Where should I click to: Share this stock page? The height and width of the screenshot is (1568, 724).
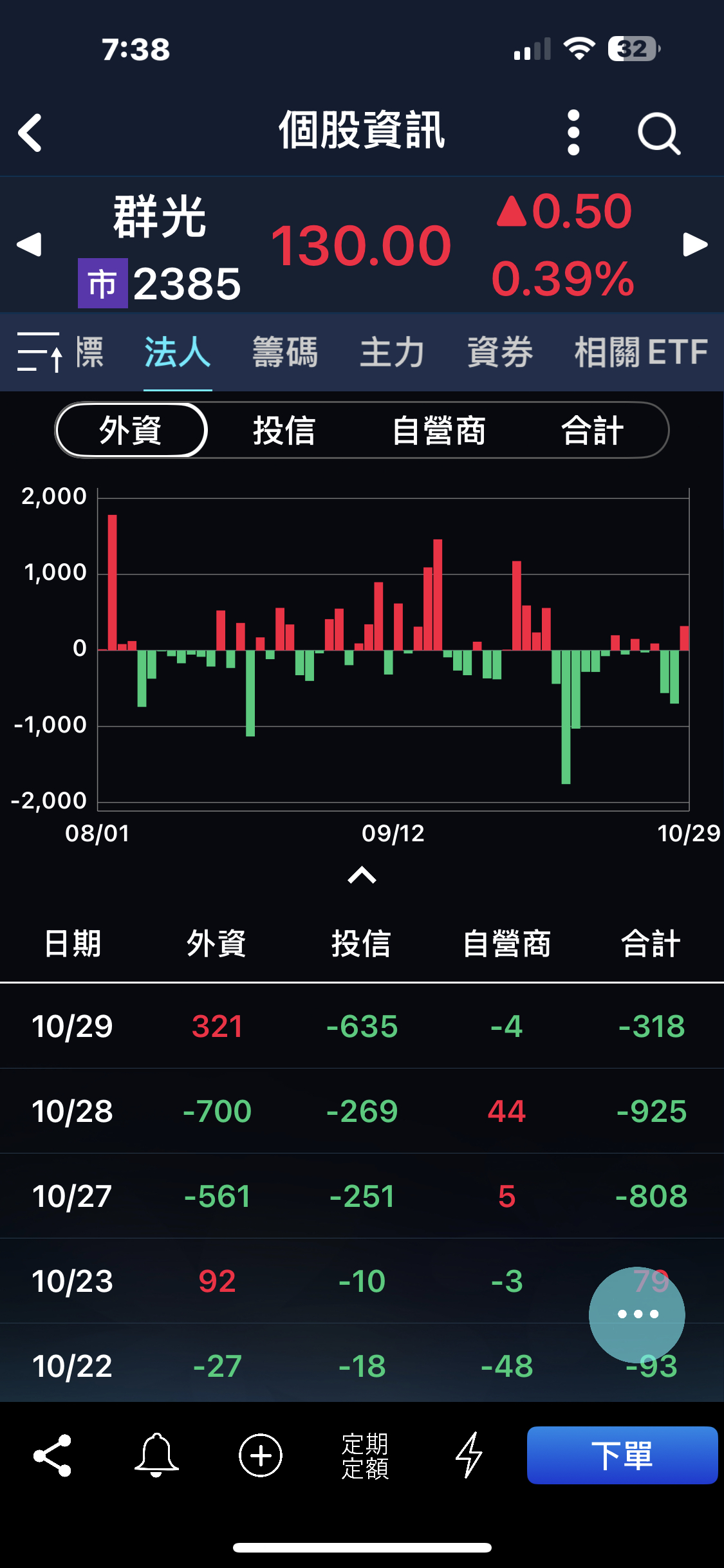53,1455
